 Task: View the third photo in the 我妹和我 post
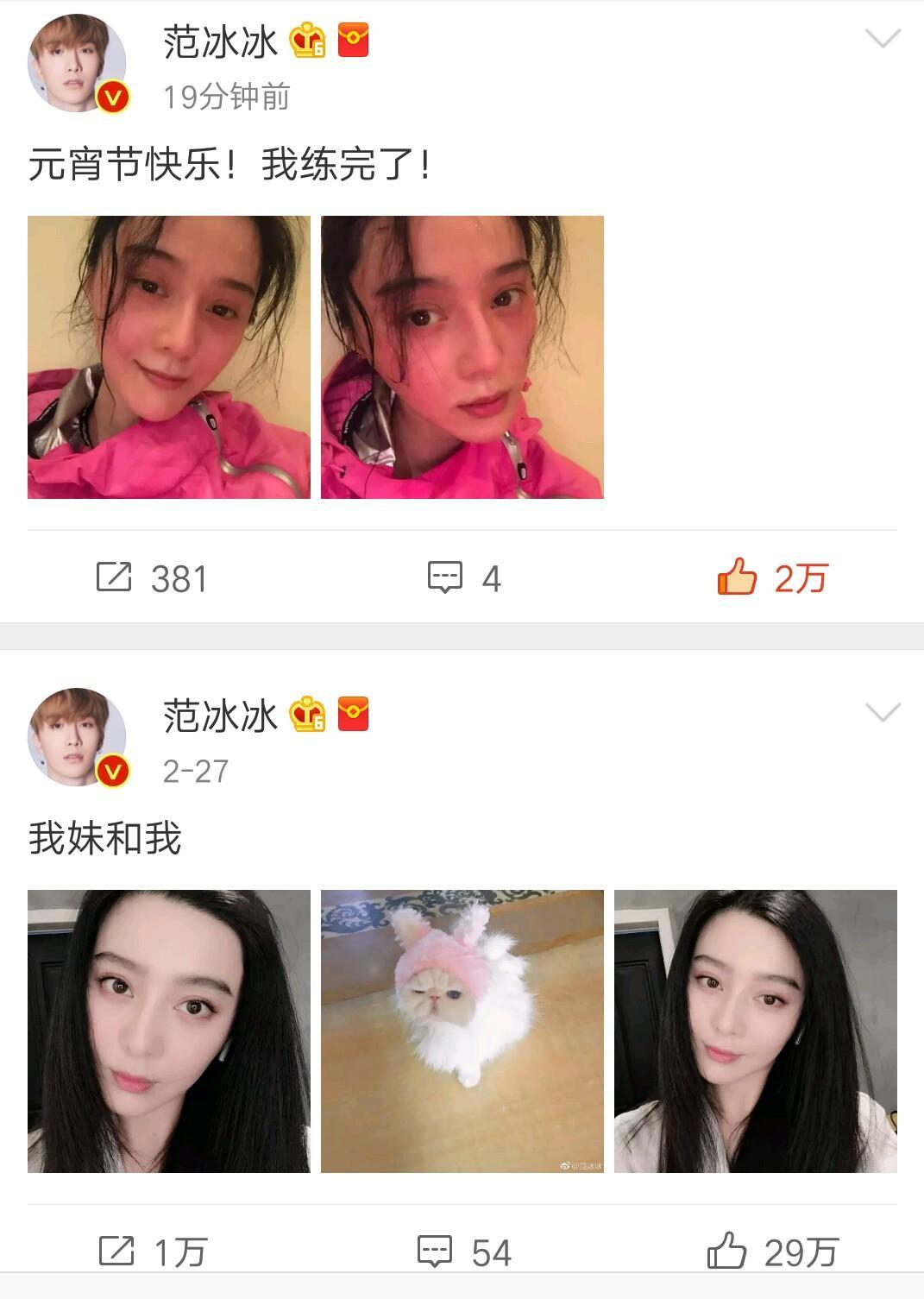click(x=756, y=1031)
